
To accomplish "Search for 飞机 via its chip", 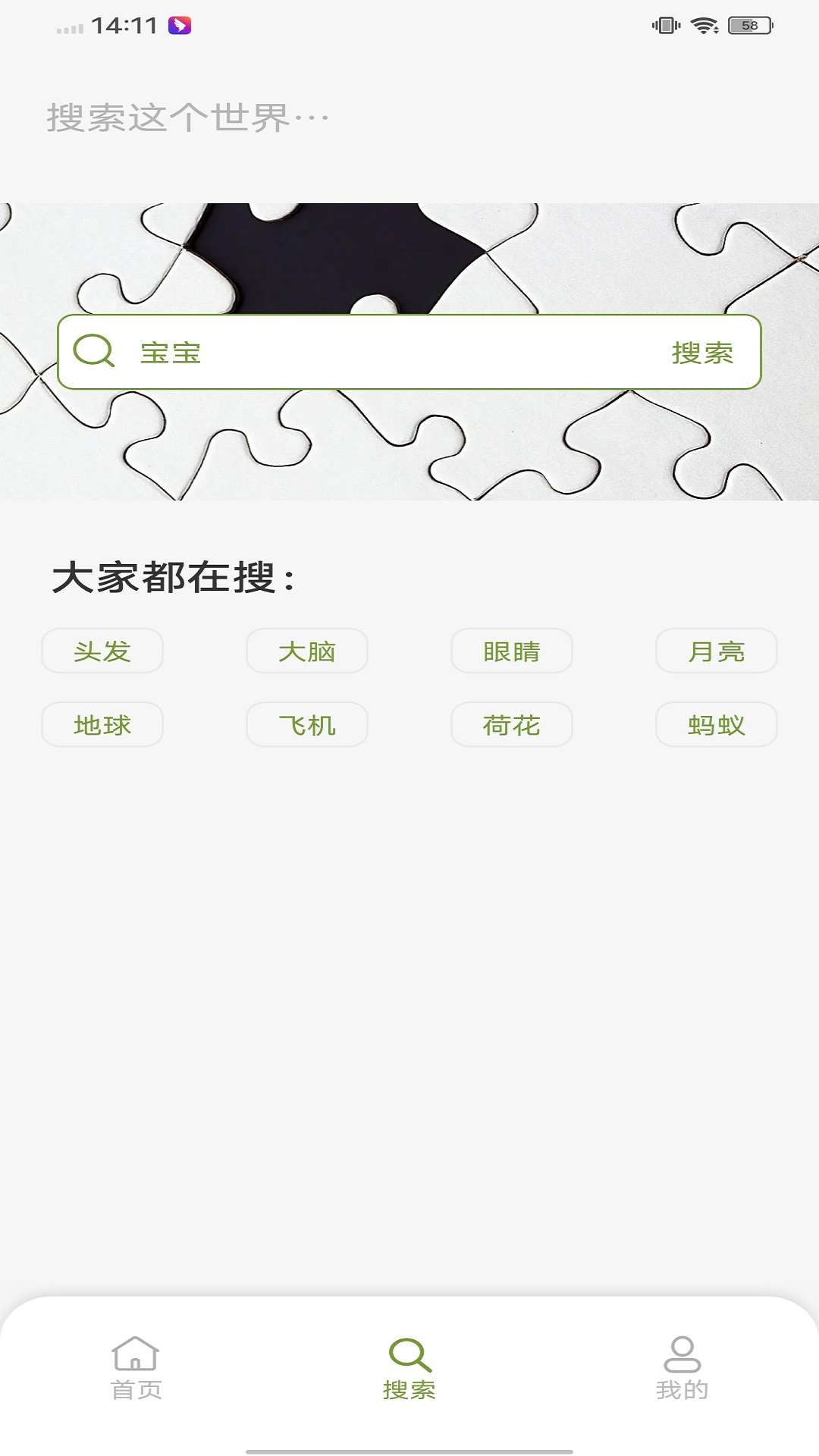I will 307,725.
